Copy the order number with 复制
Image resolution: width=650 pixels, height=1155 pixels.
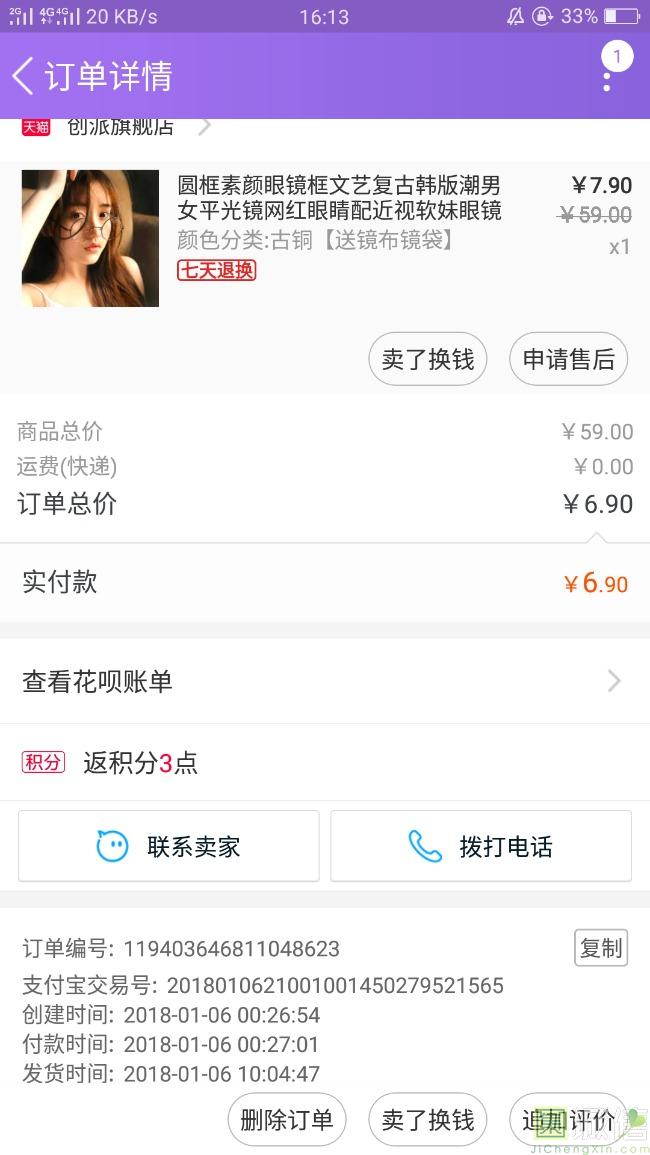coord(601,948)
